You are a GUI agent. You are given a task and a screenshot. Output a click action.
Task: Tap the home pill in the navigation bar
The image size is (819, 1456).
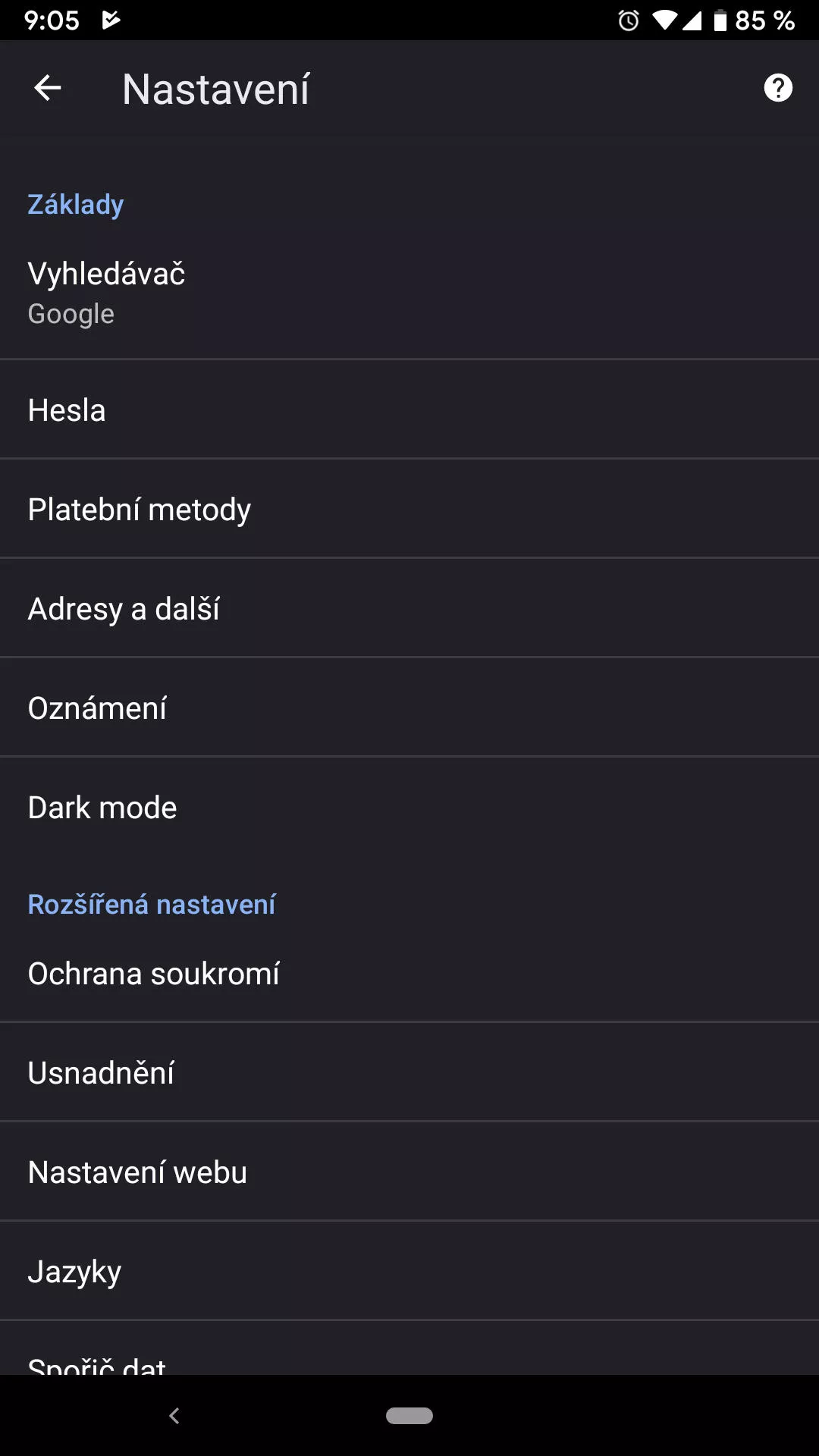(409, 1415)
